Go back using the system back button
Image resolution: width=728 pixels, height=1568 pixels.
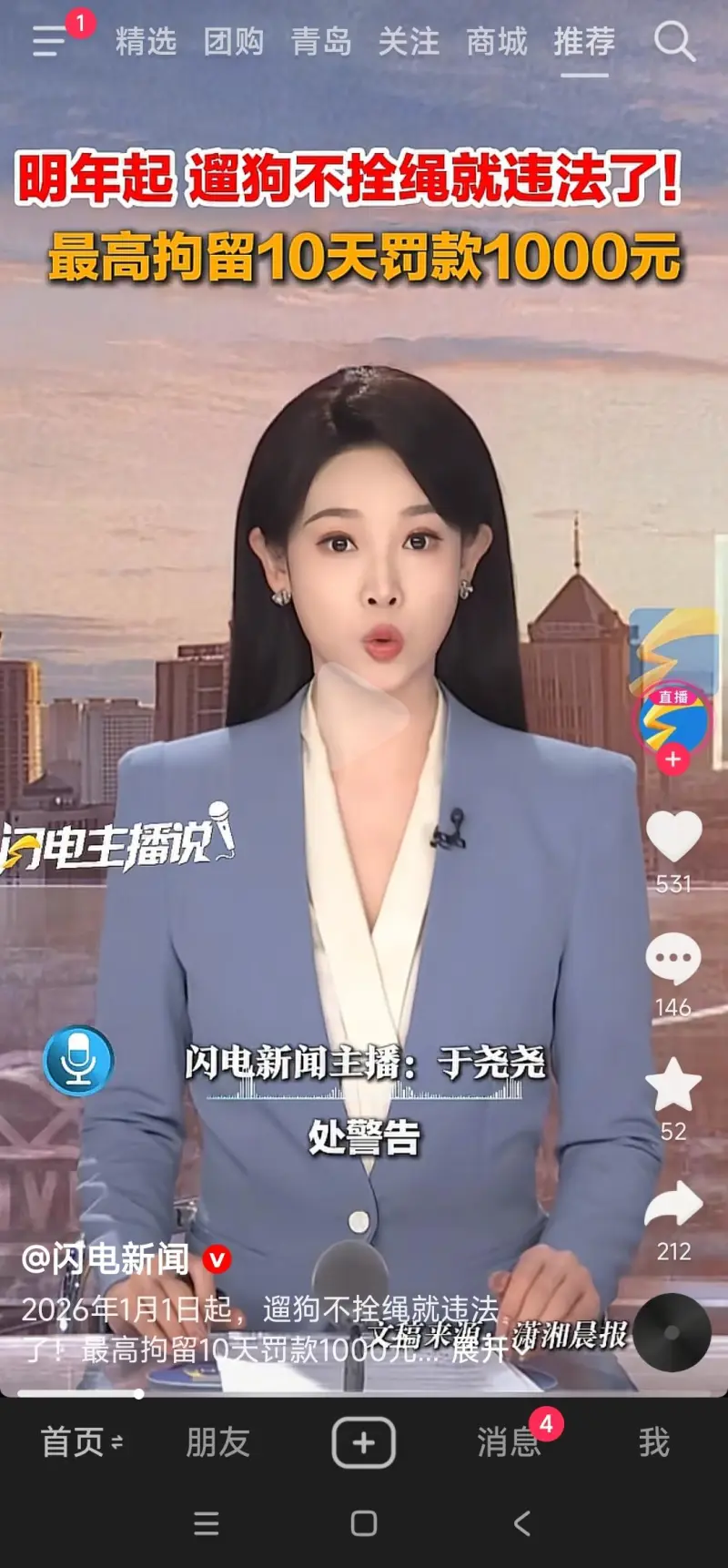click(521, 1523)
